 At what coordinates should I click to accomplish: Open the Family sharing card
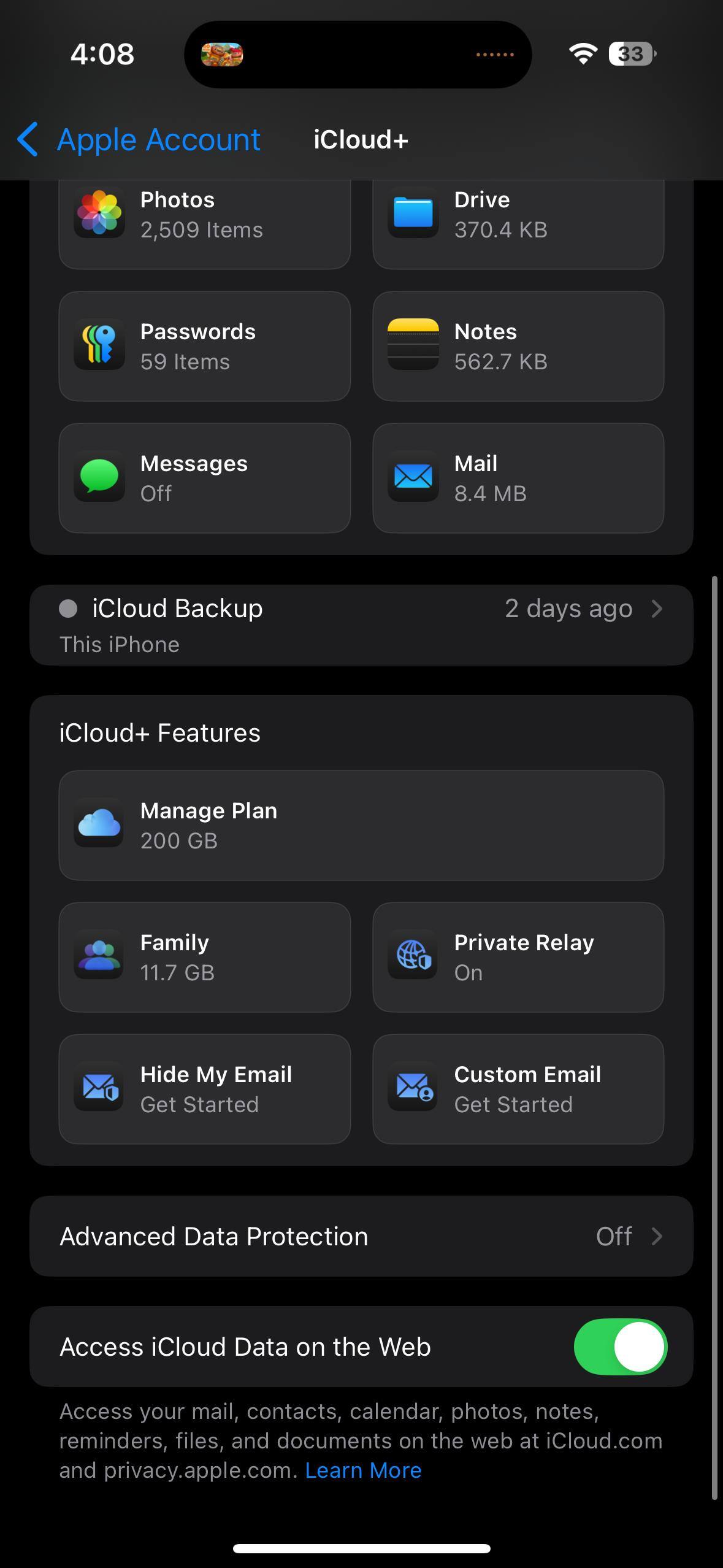[205, 958]
